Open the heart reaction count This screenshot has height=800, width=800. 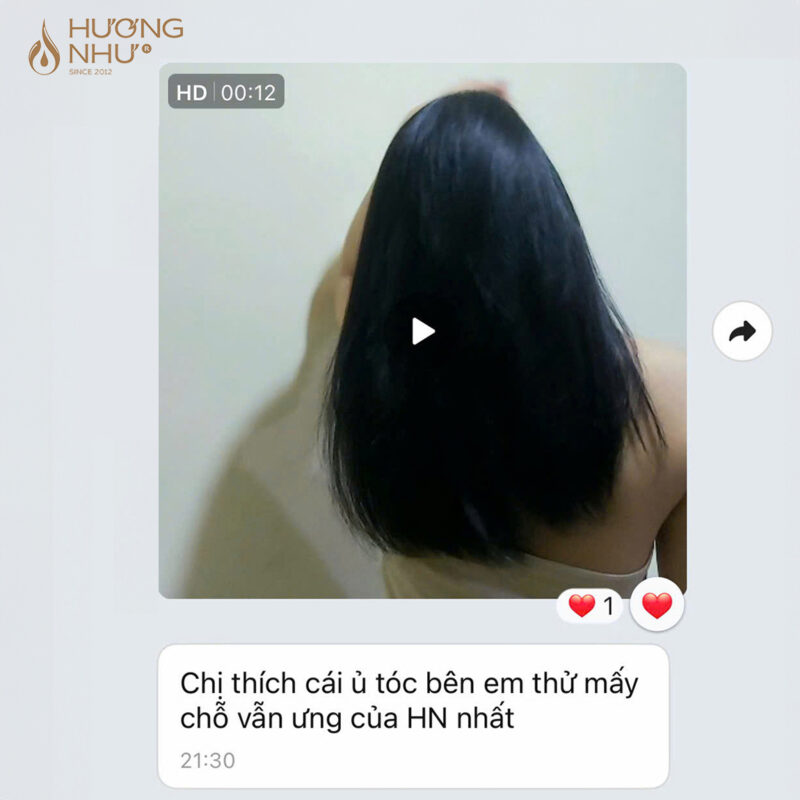point(591,605)
